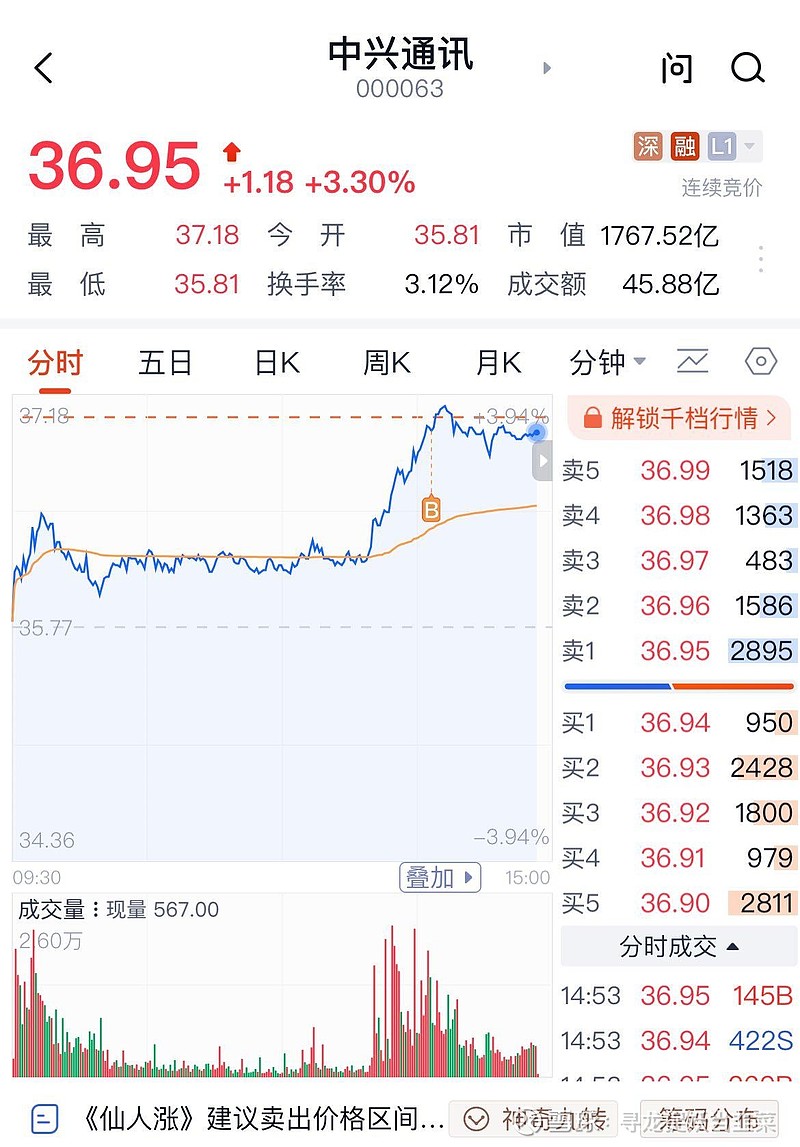This screenshot has width=800, height=1147.
Task: Select the 分时 chart tab
Action: click(x=55, y=362)
